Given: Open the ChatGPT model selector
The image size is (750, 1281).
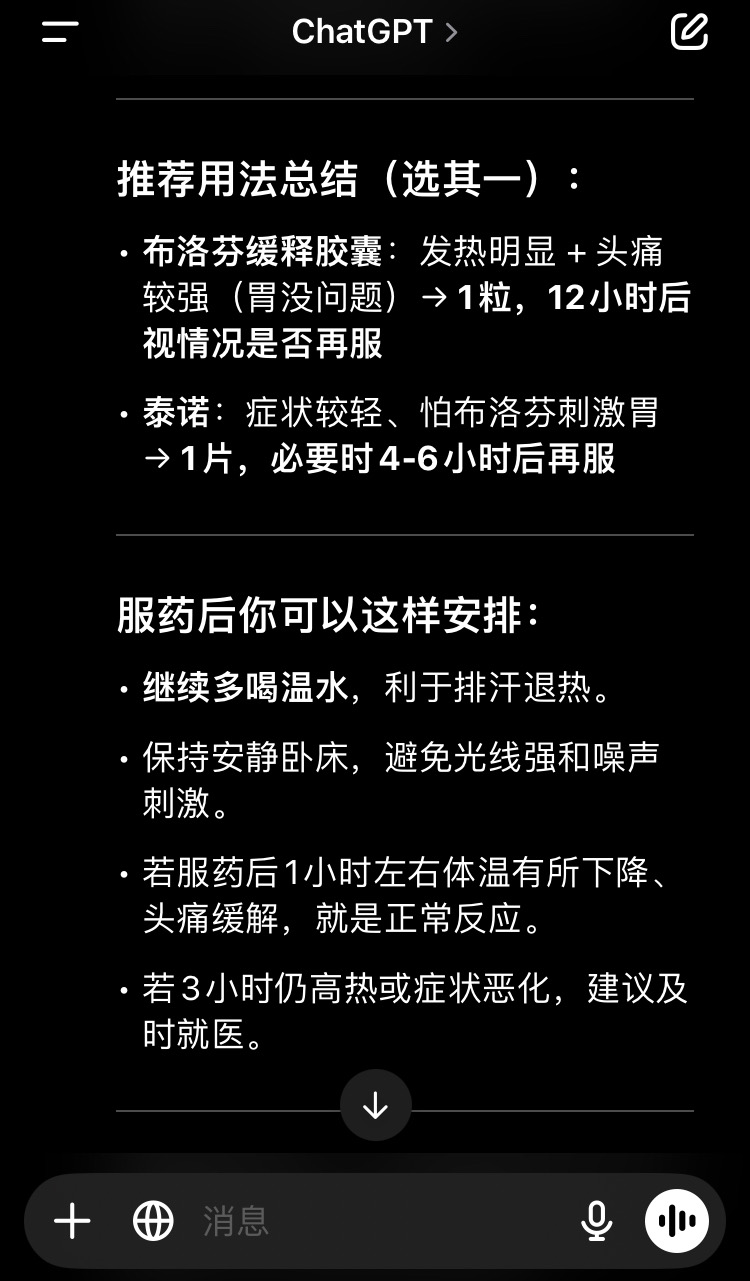Looking at the screenshot, I should [x=374, y=31].
